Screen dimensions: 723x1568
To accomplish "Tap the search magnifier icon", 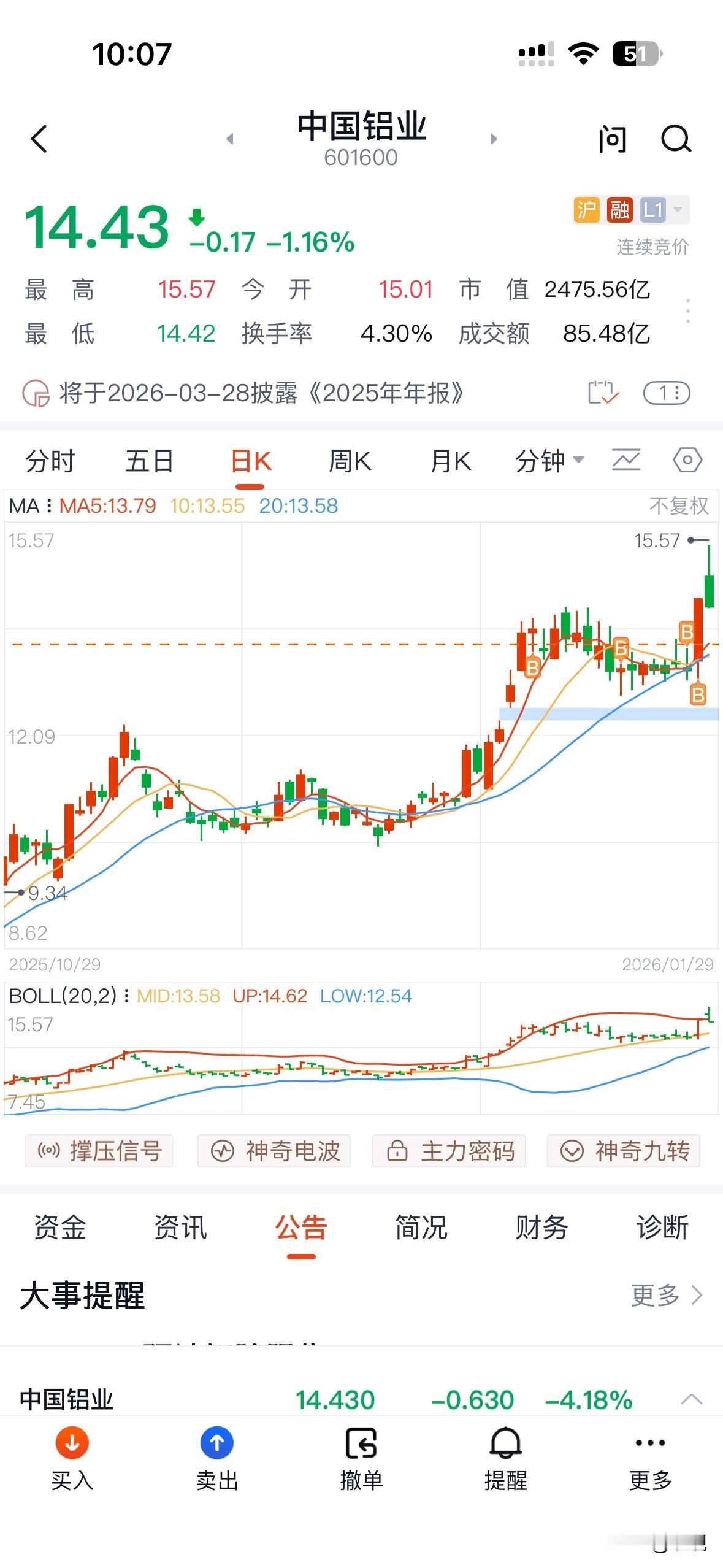I will 676,139.
